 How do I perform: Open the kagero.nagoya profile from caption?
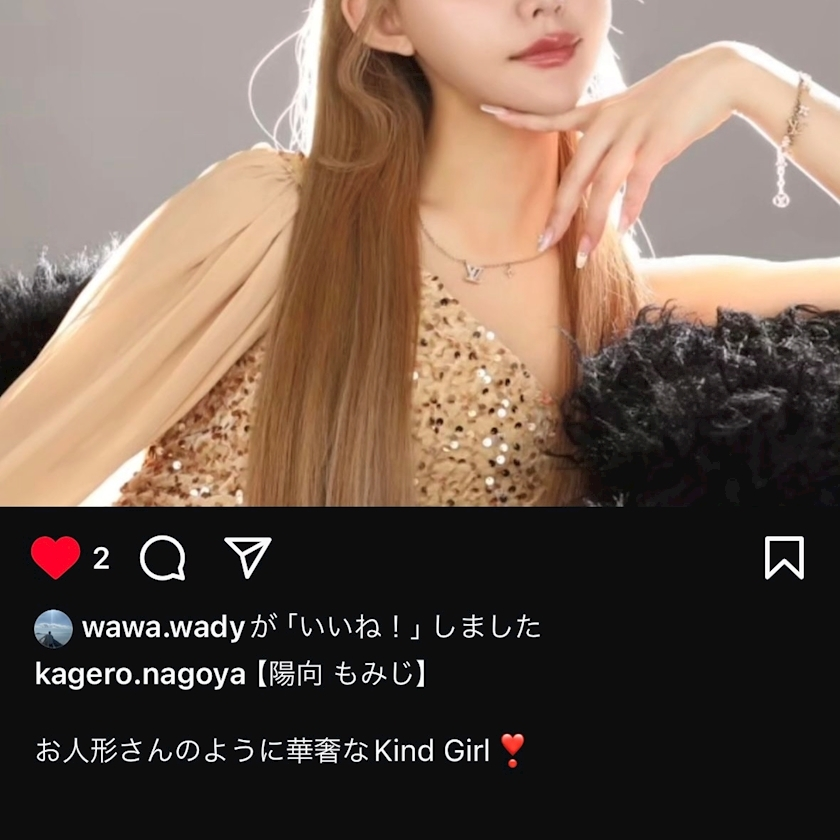click(139, 675)
